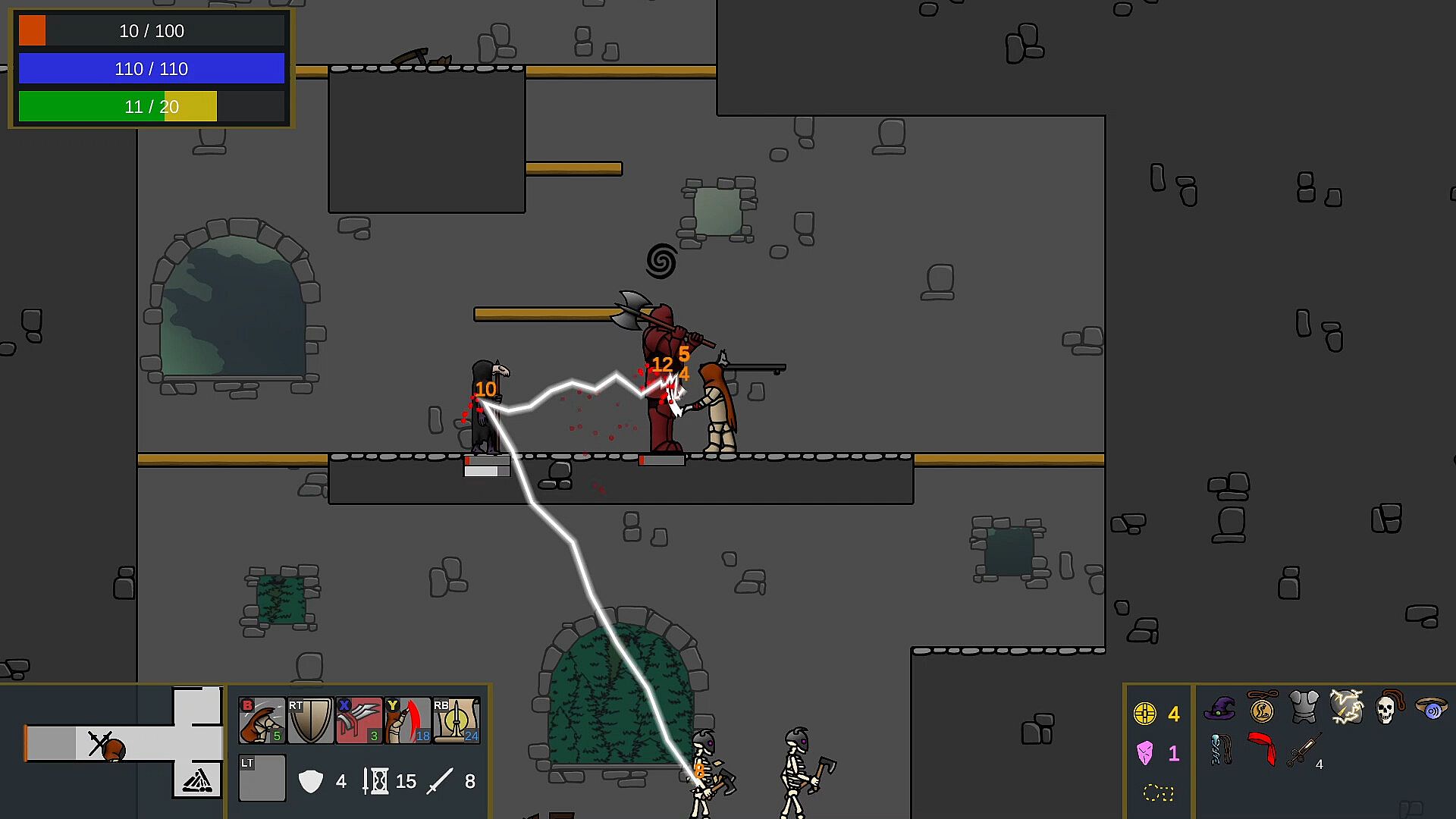Activate the B ability slot
Viewport: 1456px width, 819px height.
[262, 720]
